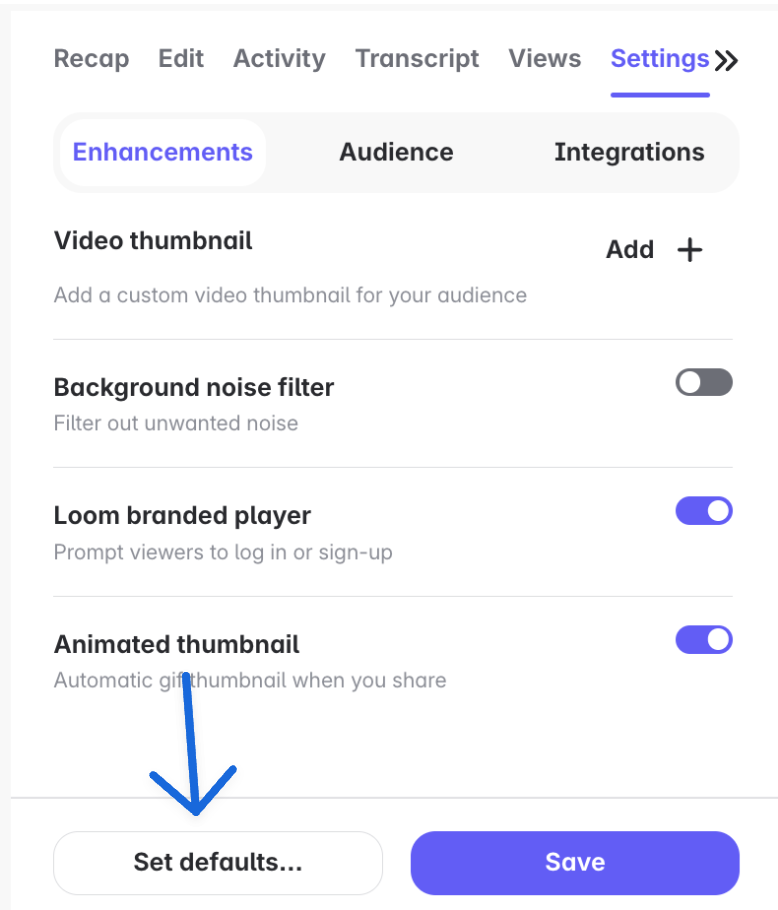This screenshot has width=778, height=910.
Task: Save the video settings
Action: [x=574, y=862]
